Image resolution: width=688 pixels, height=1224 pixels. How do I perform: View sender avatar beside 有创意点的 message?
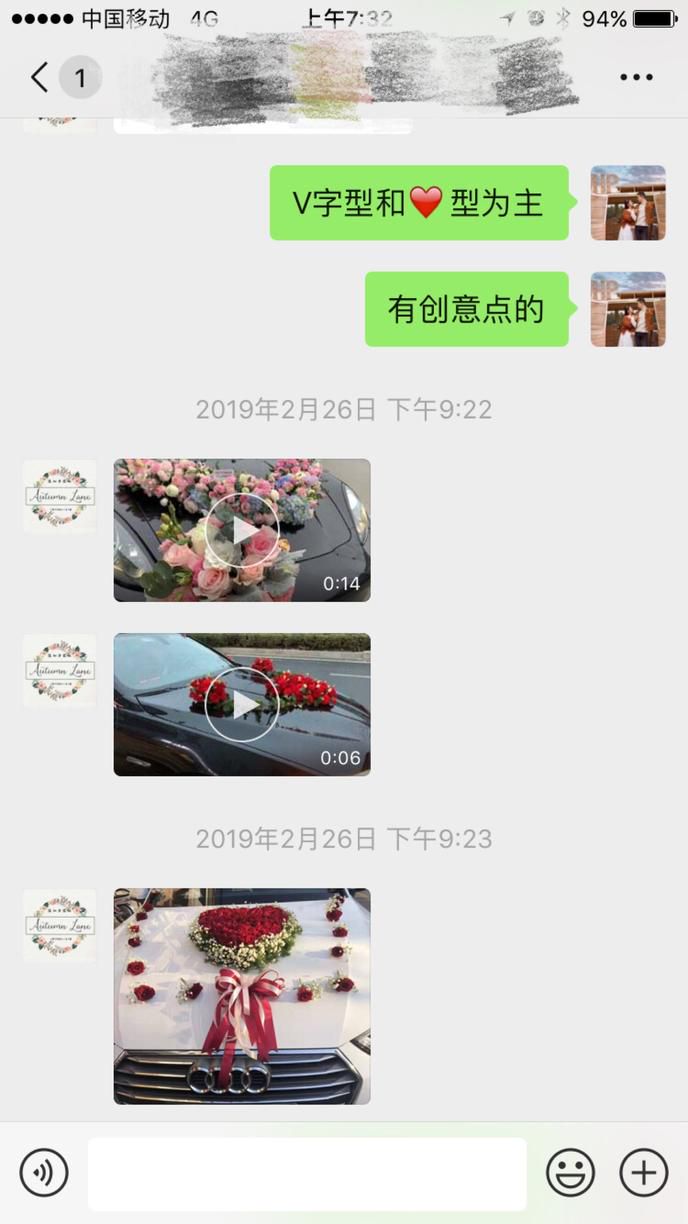(628, 309)
